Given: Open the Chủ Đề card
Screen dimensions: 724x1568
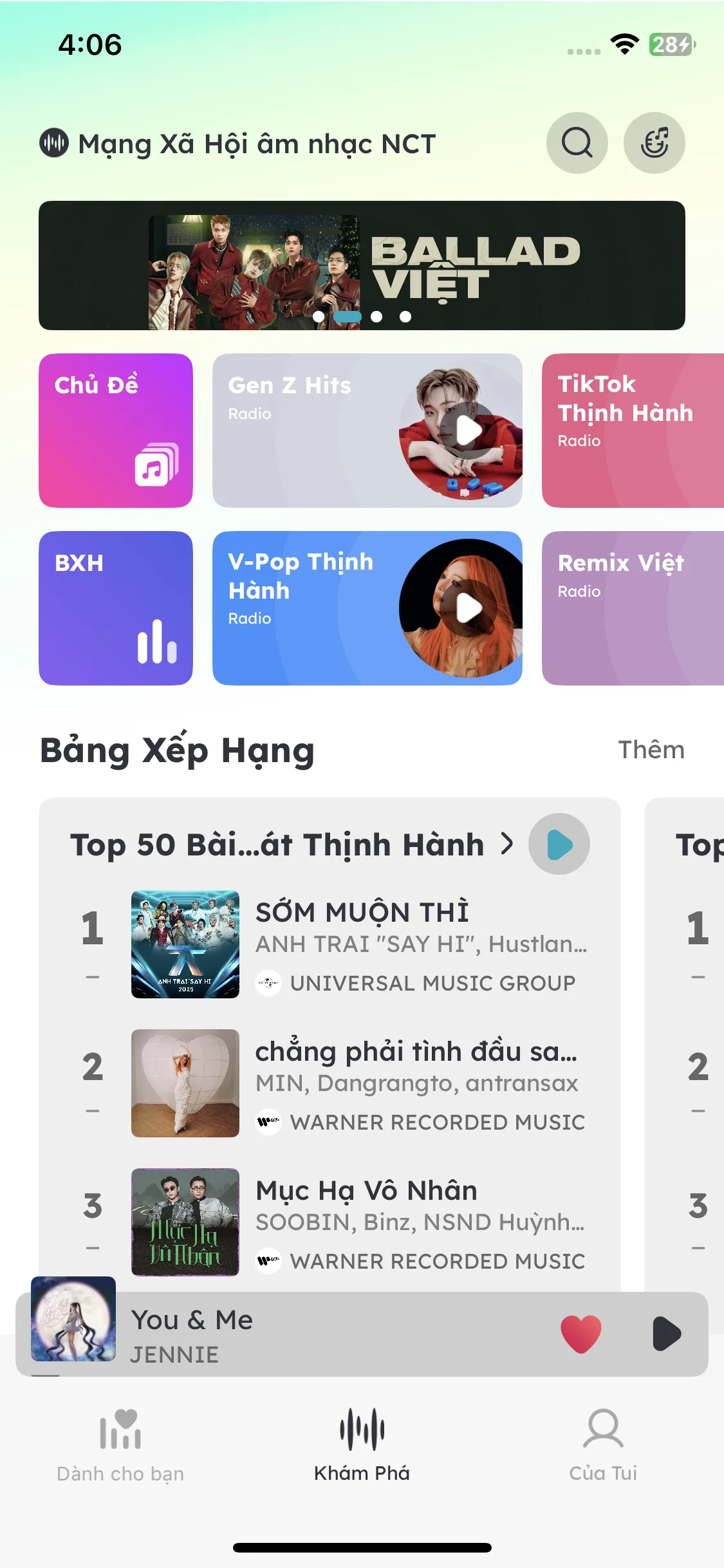Looking at the screenshot, I should 116,430.
